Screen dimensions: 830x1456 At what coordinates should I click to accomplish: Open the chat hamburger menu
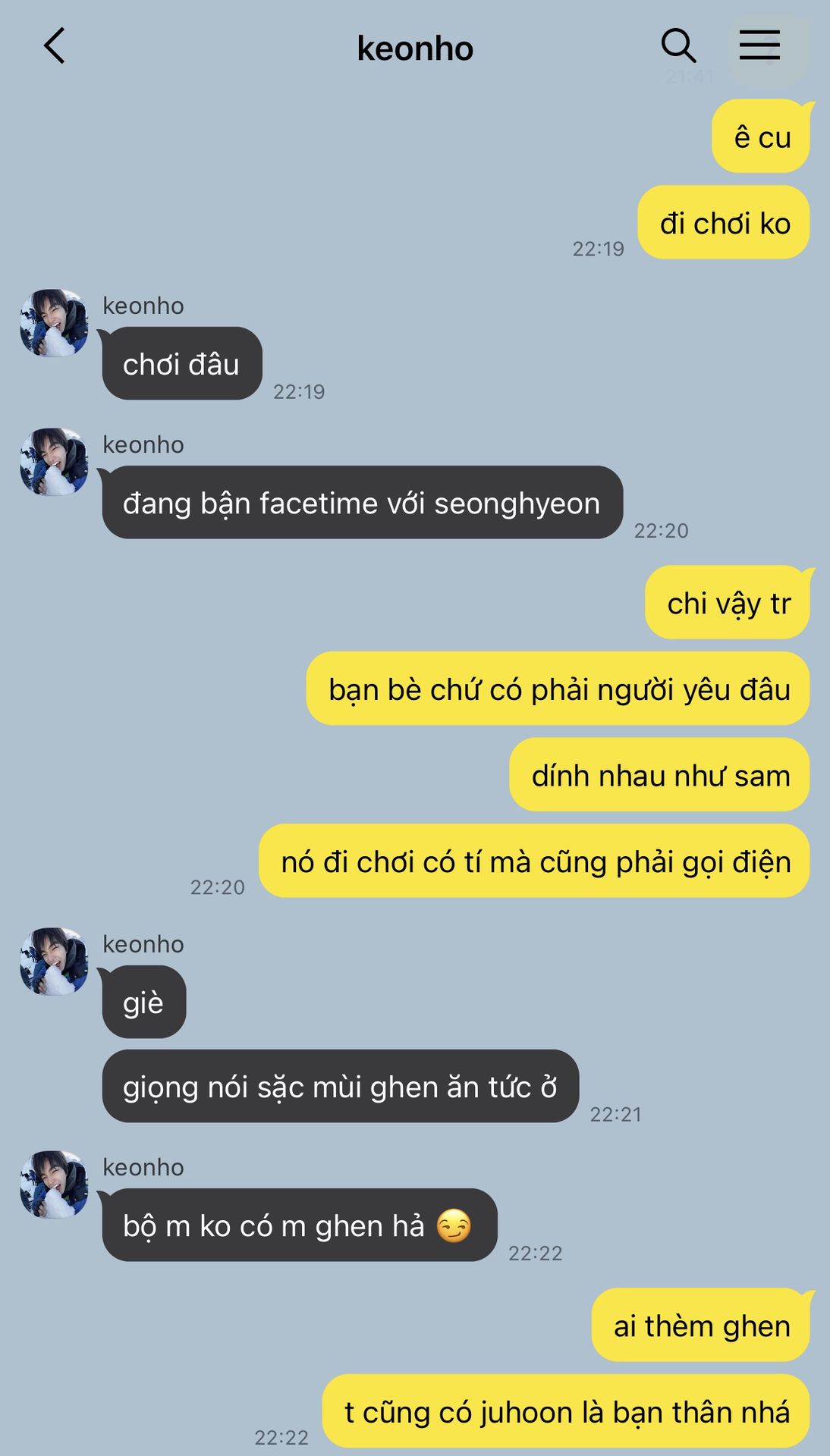tap(759, 45)
